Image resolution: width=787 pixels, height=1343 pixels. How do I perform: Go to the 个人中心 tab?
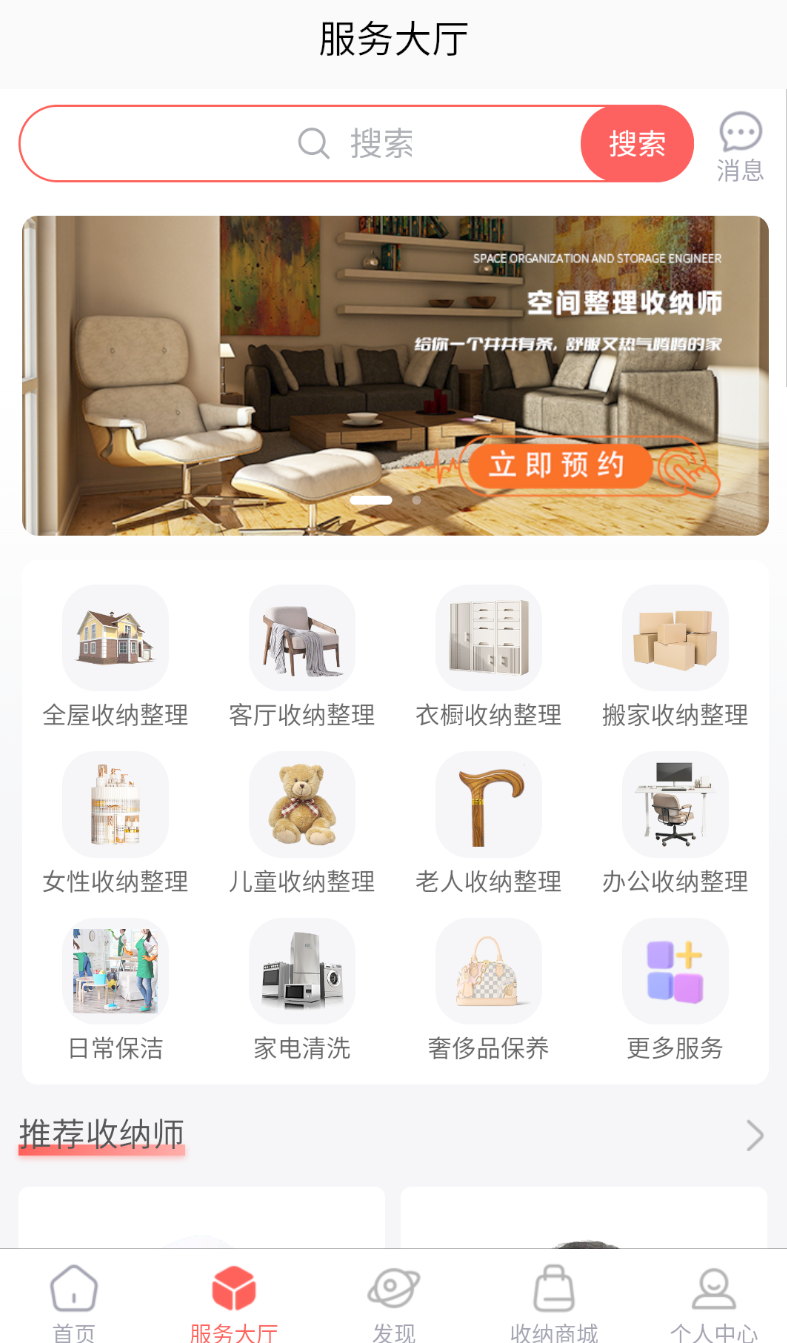pyautogui.click(x=713, y=1300)
